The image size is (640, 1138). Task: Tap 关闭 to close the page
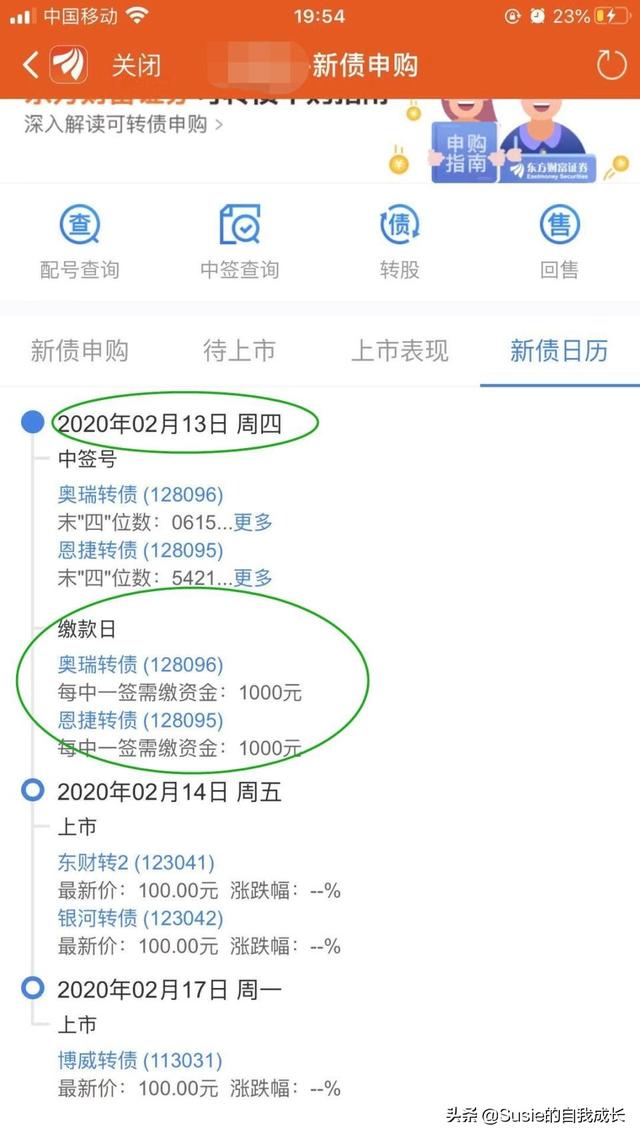click(136, 66)
